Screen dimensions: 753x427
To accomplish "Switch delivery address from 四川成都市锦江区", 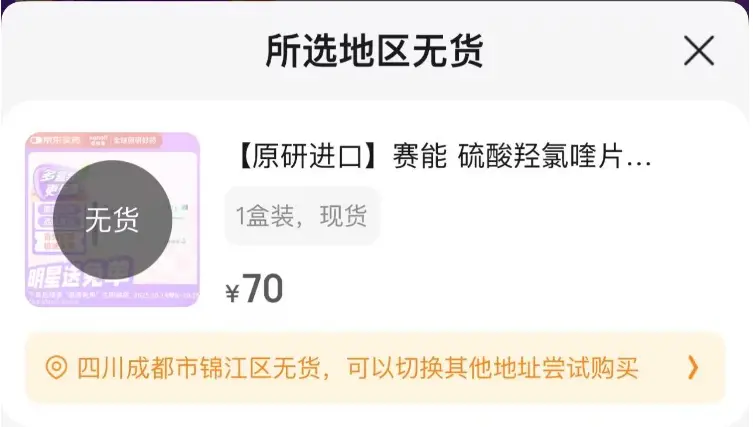I will pyautogui.click(x=375, y=368).
